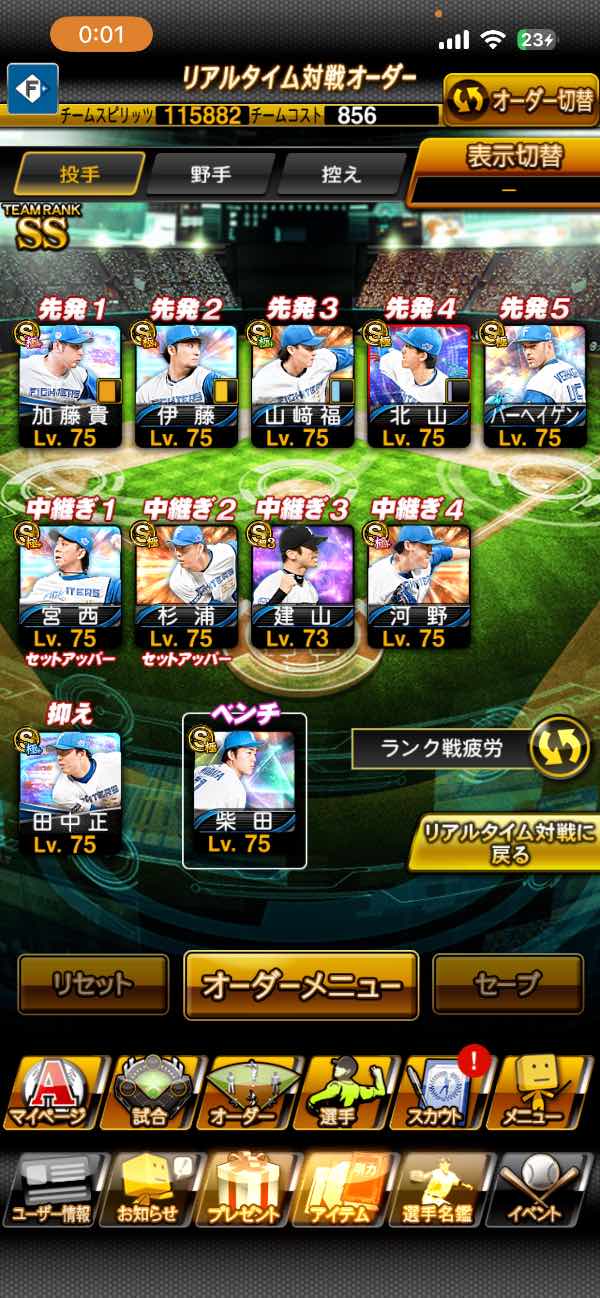Switch to the 野手 tab

211,174
